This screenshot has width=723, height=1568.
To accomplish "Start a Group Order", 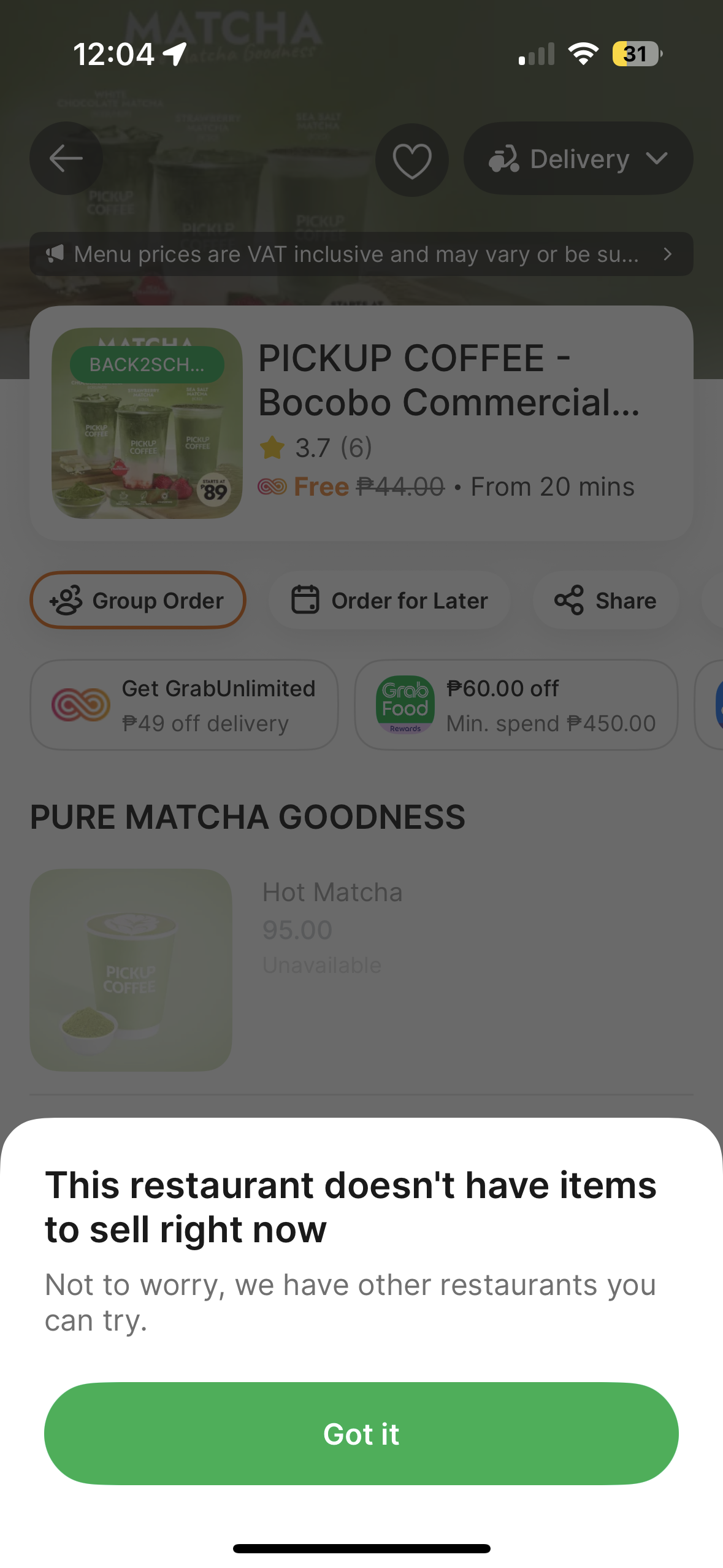I will coord(138,601).
